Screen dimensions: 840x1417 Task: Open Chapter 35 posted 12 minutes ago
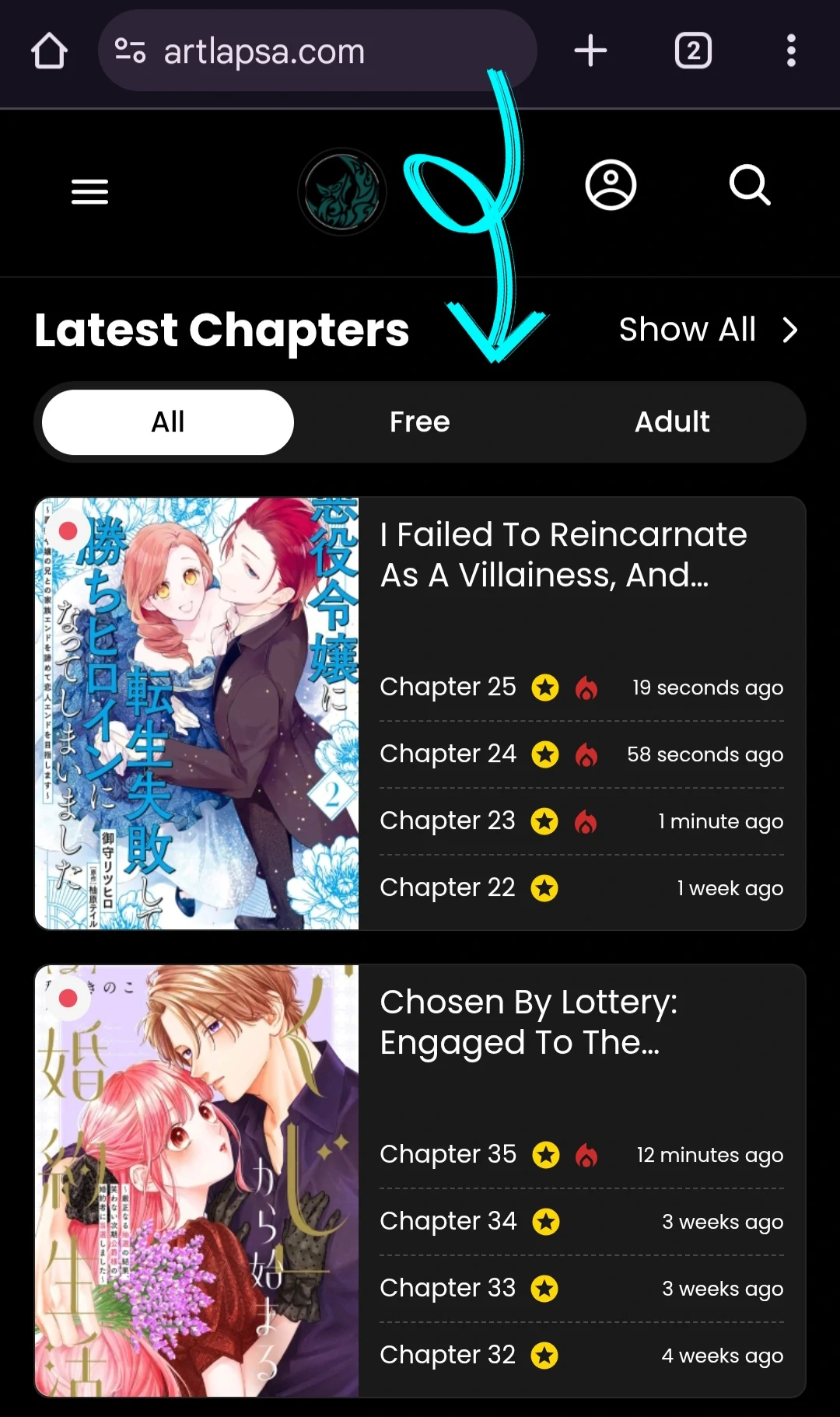[x=448, y=1155]
